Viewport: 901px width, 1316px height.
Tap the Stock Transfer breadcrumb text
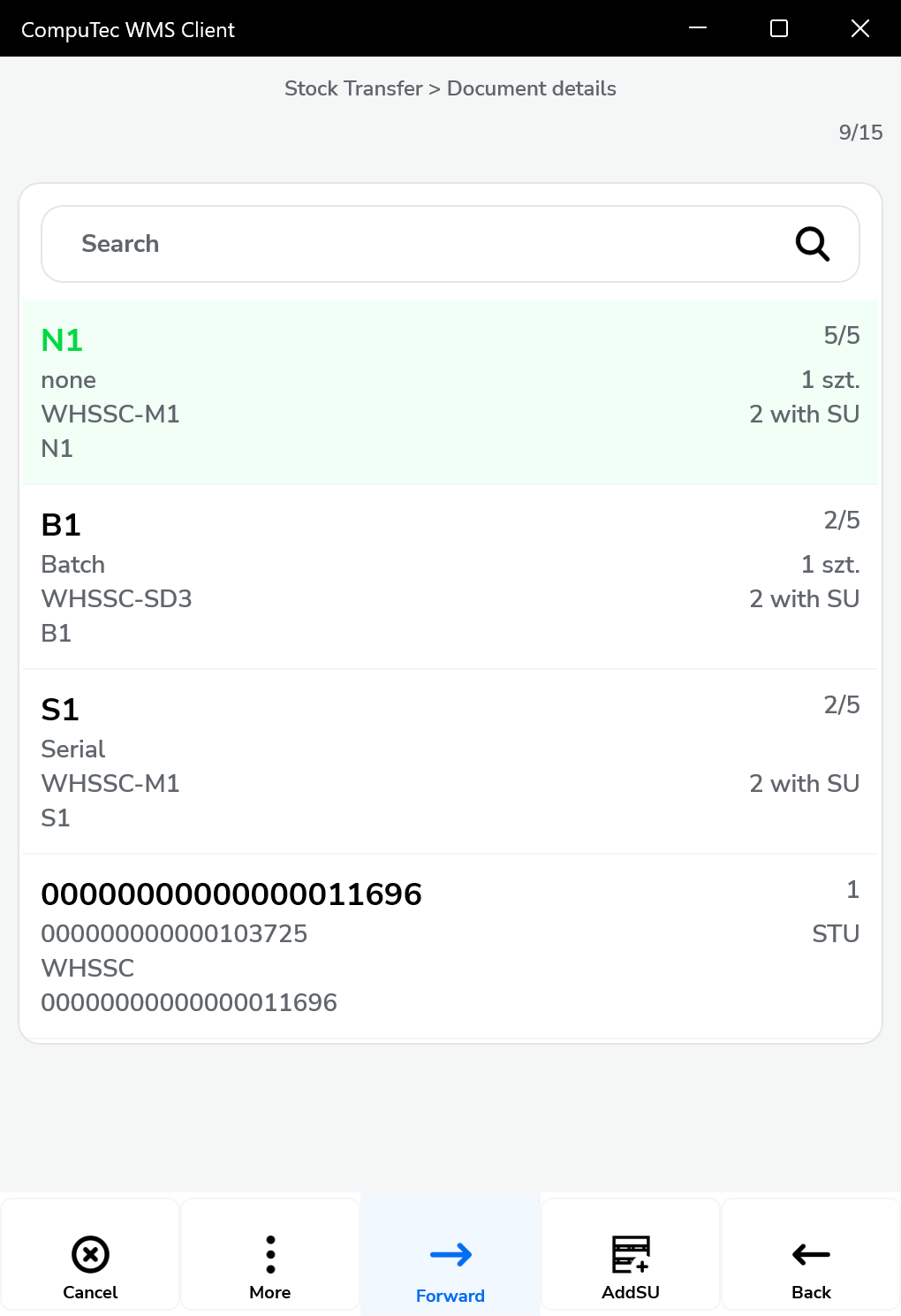point(352,88)
